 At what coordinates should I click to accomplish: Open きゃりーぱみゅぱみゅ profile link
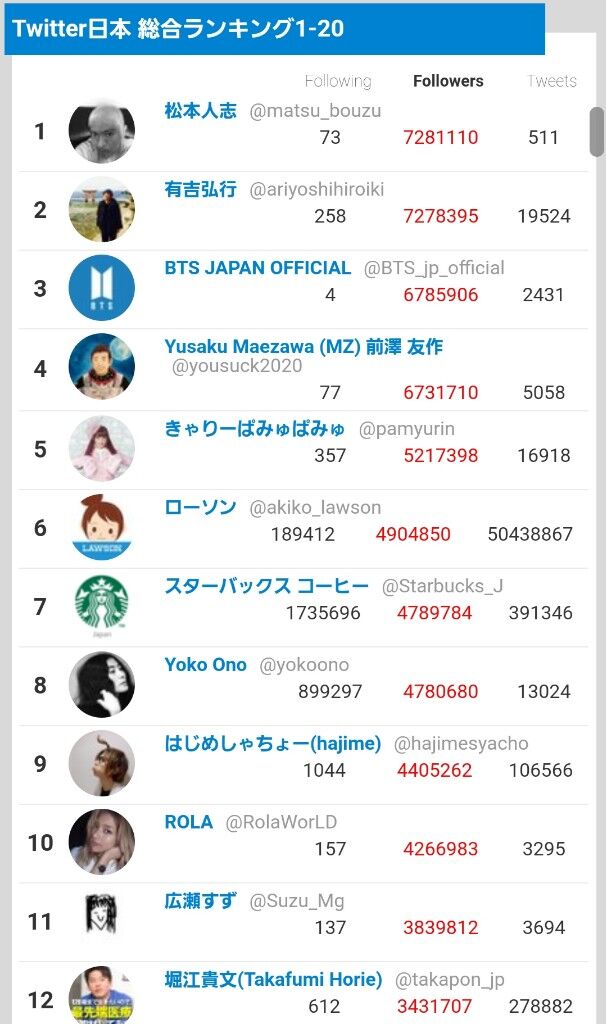tap(255, 429)
